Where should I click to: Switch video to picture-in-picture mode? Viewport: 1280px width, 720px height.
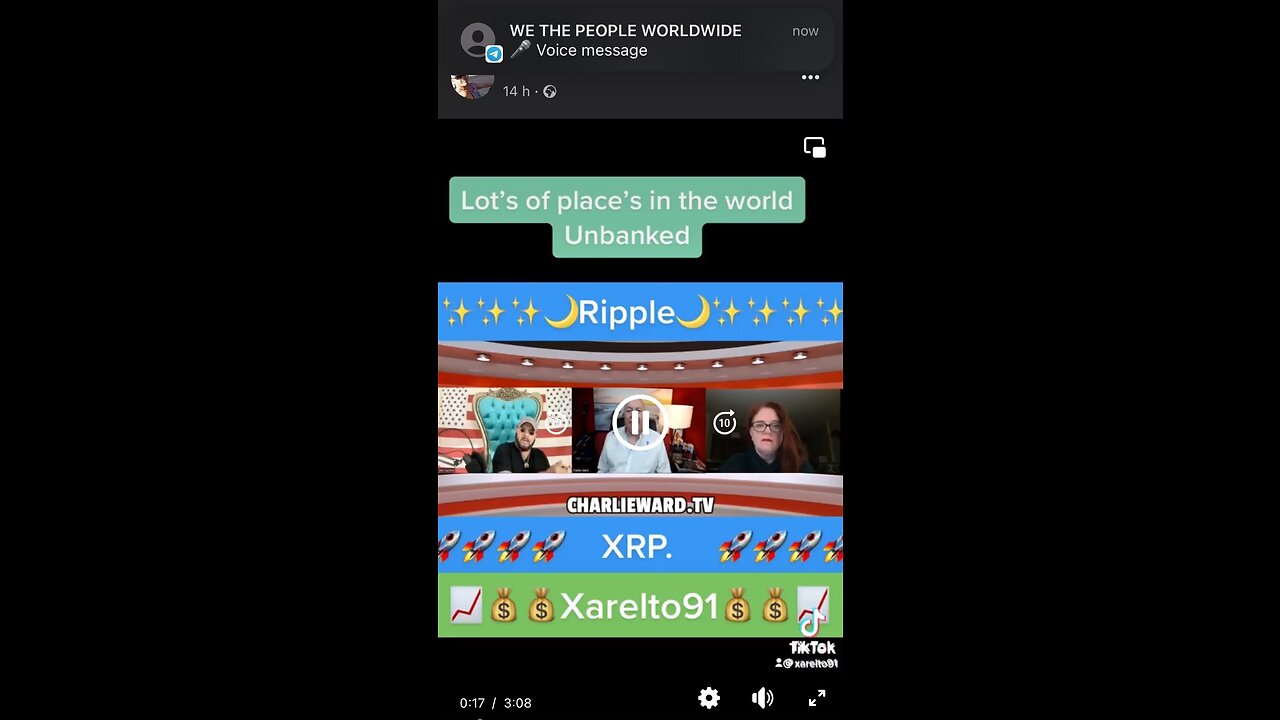click(815, 148)
